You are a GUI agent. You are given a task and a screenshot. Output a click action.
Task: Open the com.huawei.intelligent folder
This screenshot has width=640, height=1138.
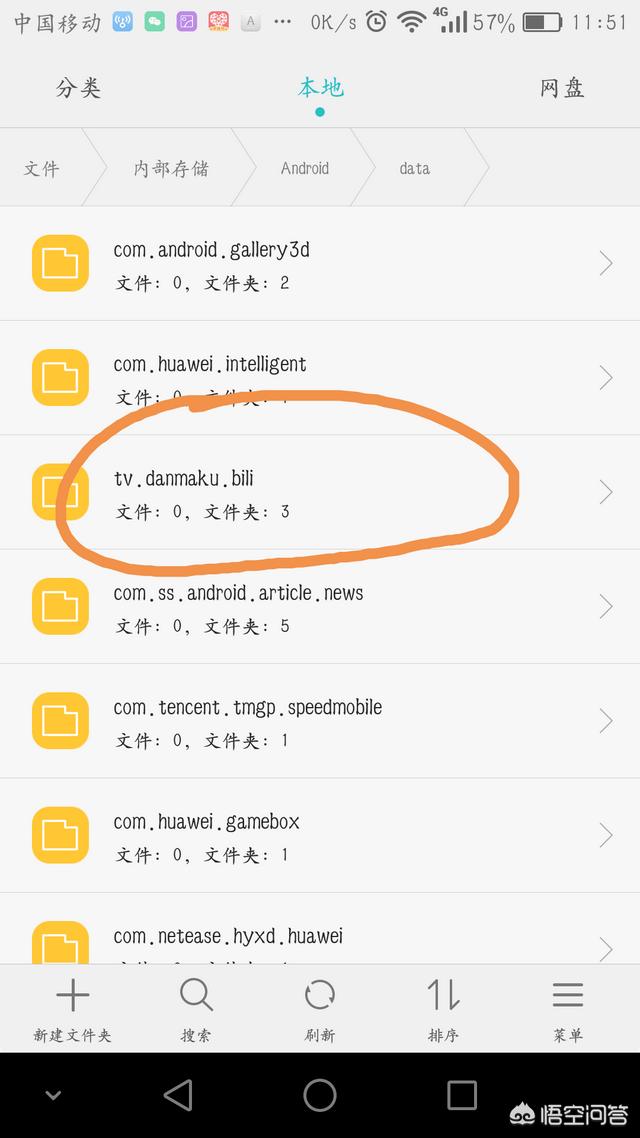coord(320,378)
